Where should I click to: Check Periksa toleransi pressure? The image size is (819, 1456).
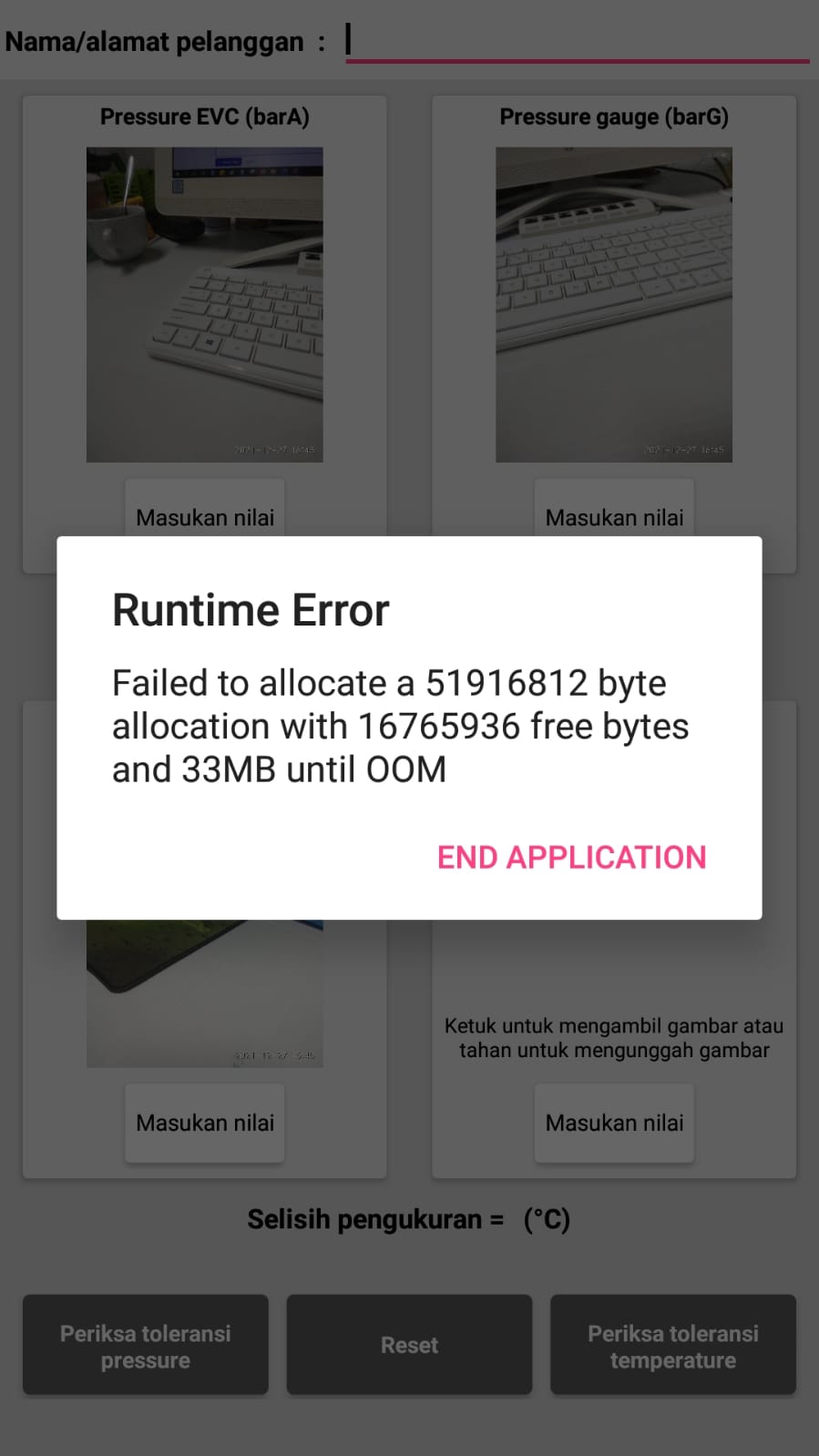(x=146, y=1345)
